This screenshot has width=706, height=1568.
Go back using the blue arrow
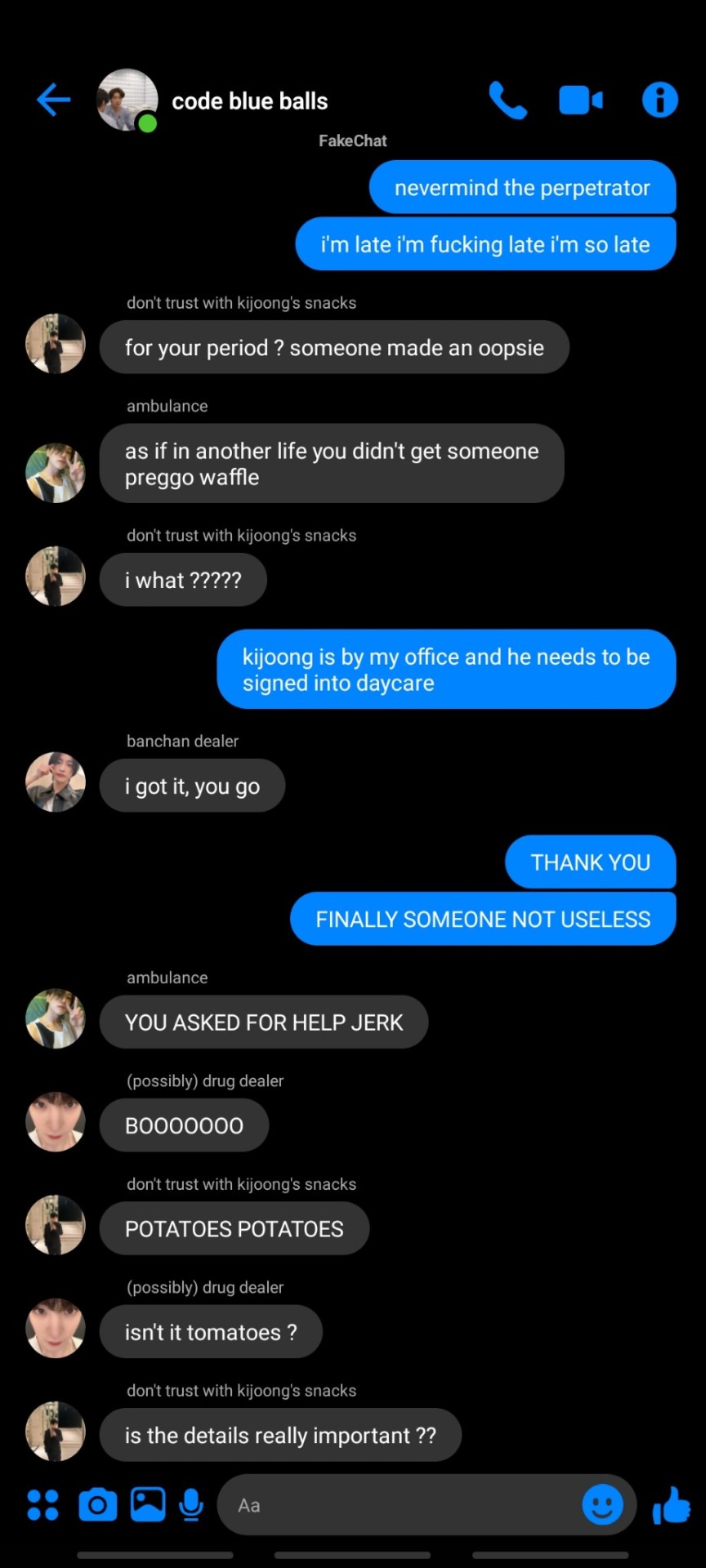[54, 100]
